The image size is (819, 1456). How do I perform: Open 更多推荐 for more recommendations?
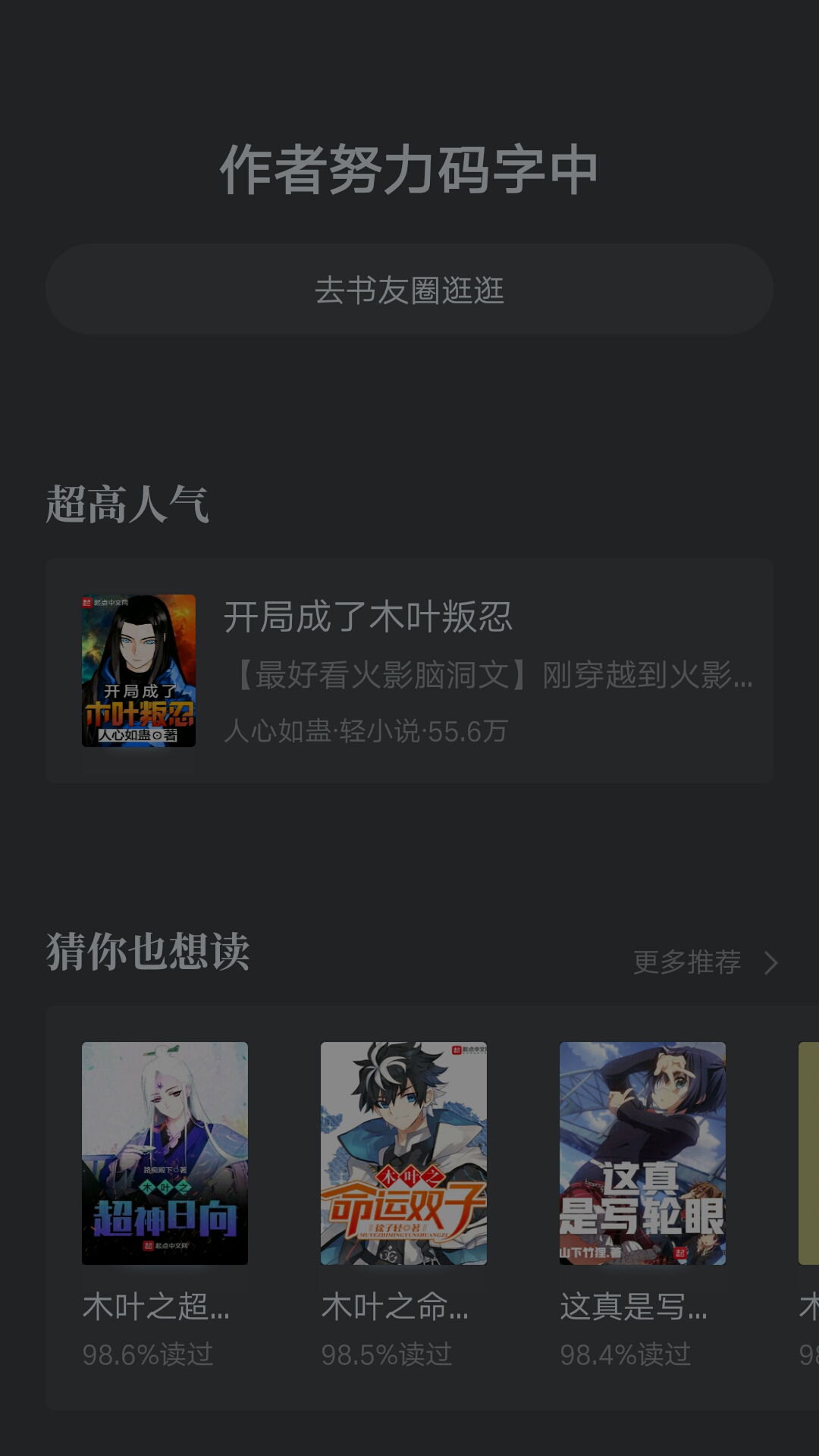click(707, 962)
